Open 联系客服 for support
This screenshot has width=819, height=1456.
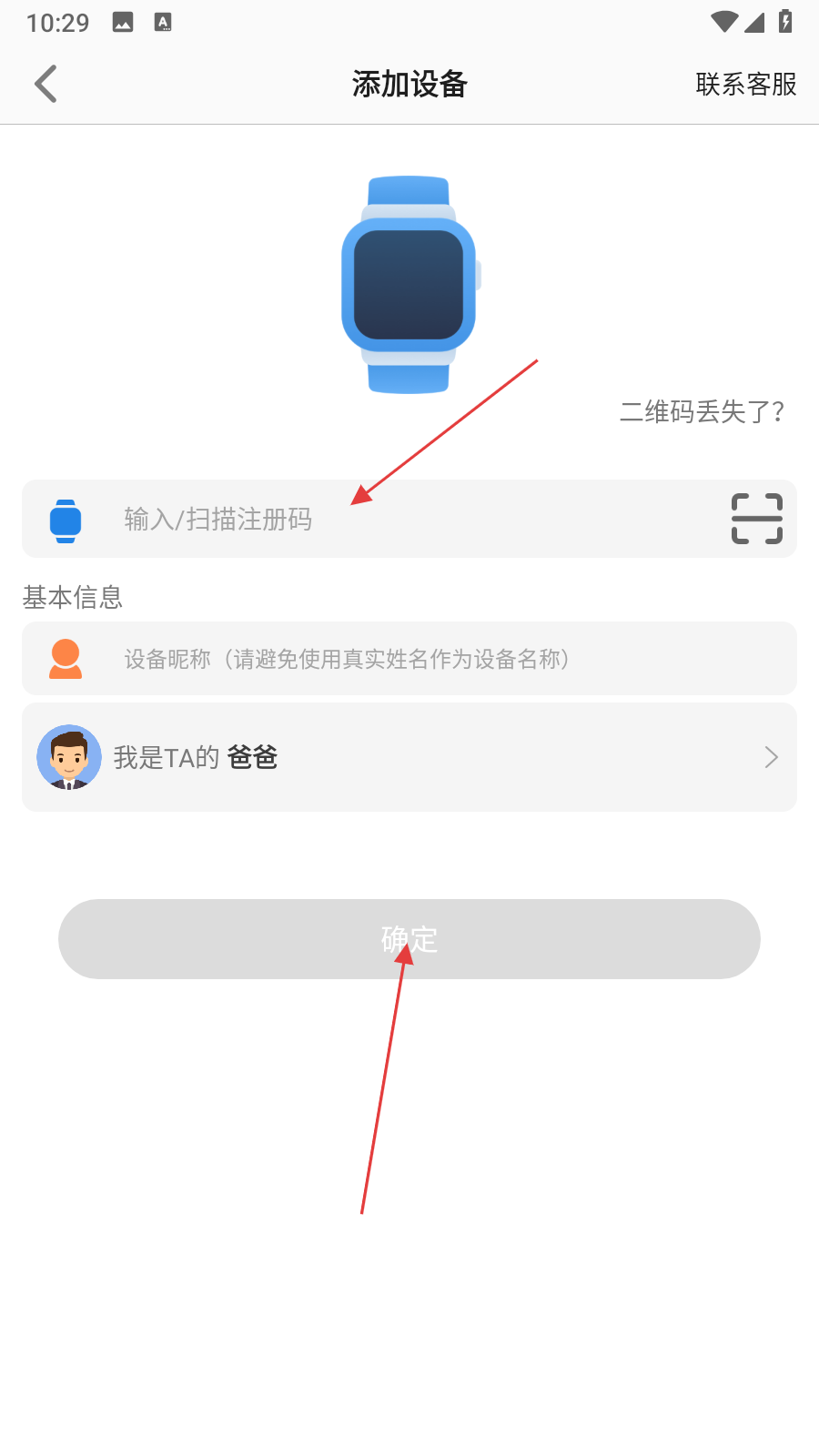point(745,84)
